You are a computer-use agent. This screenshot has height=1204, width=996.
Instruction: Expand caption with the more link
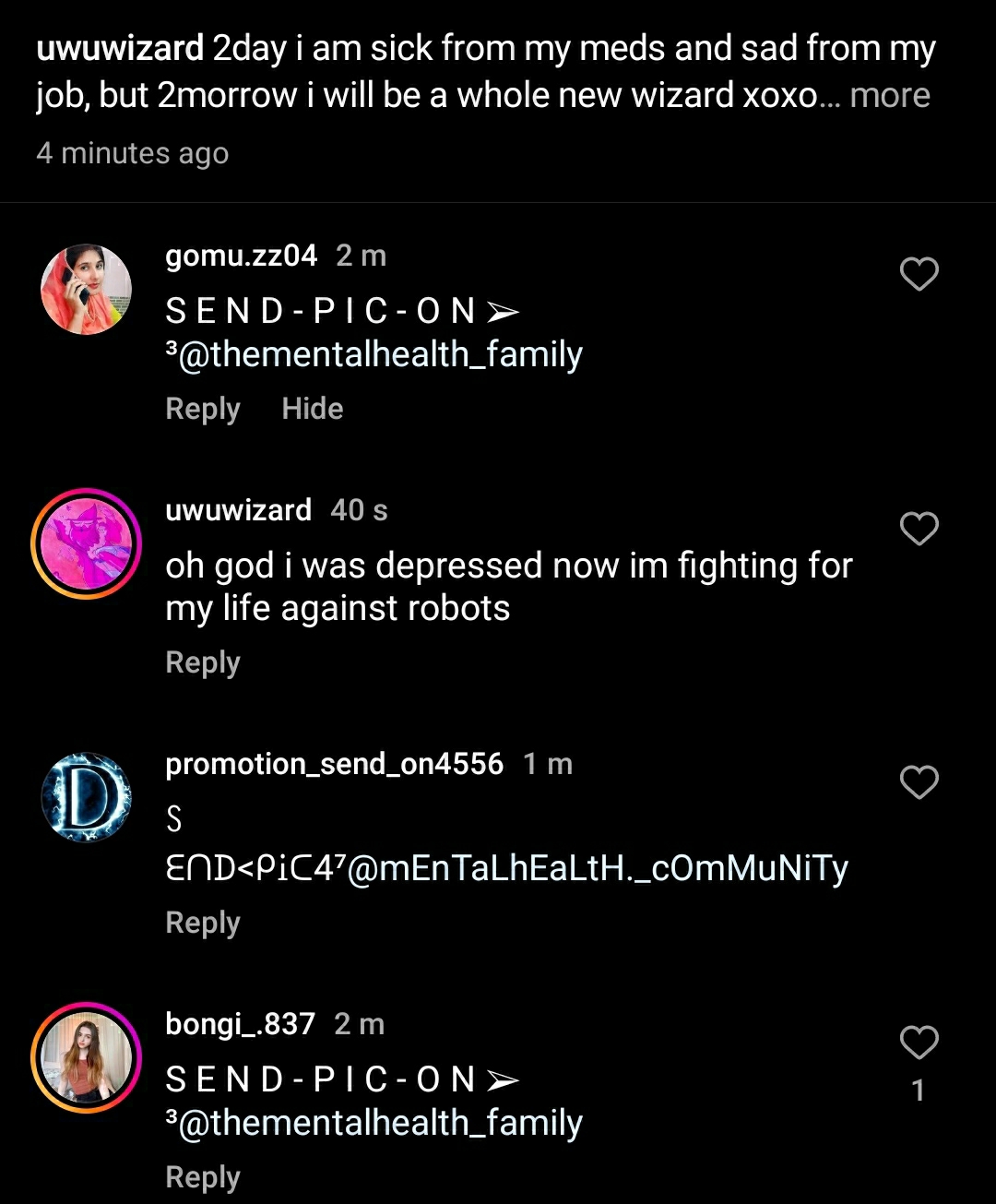click(889, 95)
